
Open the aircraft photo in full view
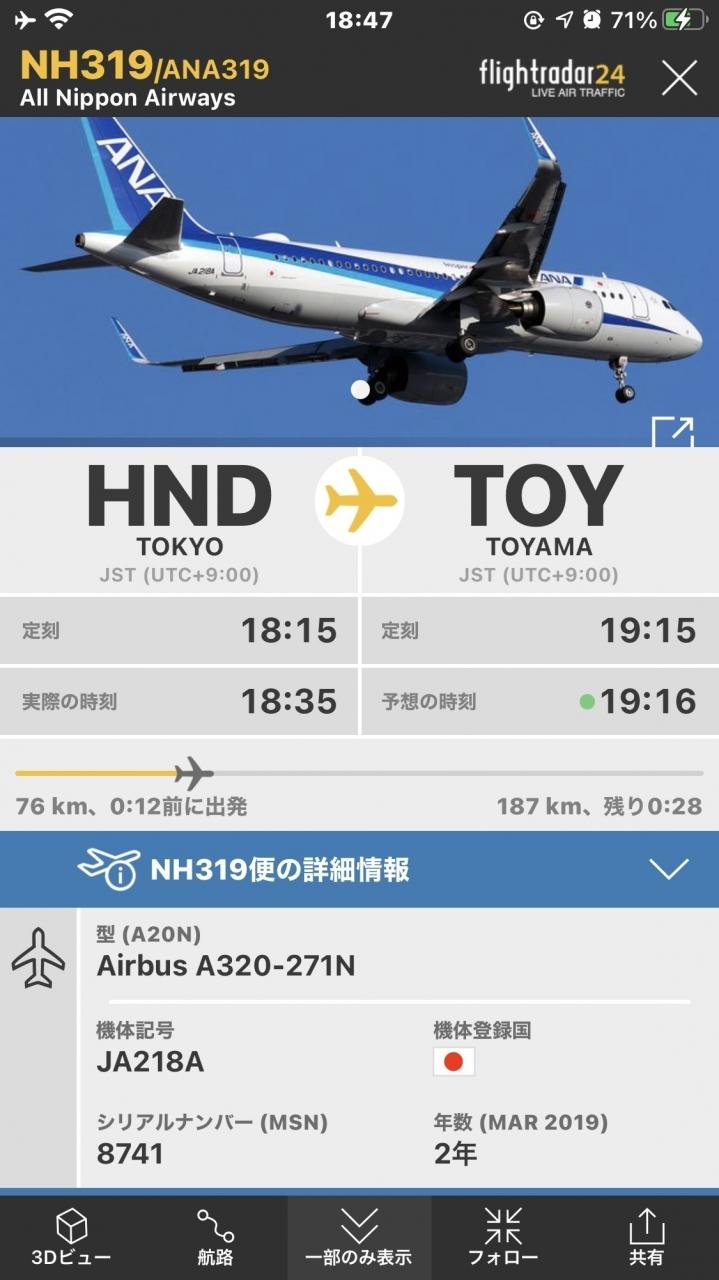[x=672, y=431]
